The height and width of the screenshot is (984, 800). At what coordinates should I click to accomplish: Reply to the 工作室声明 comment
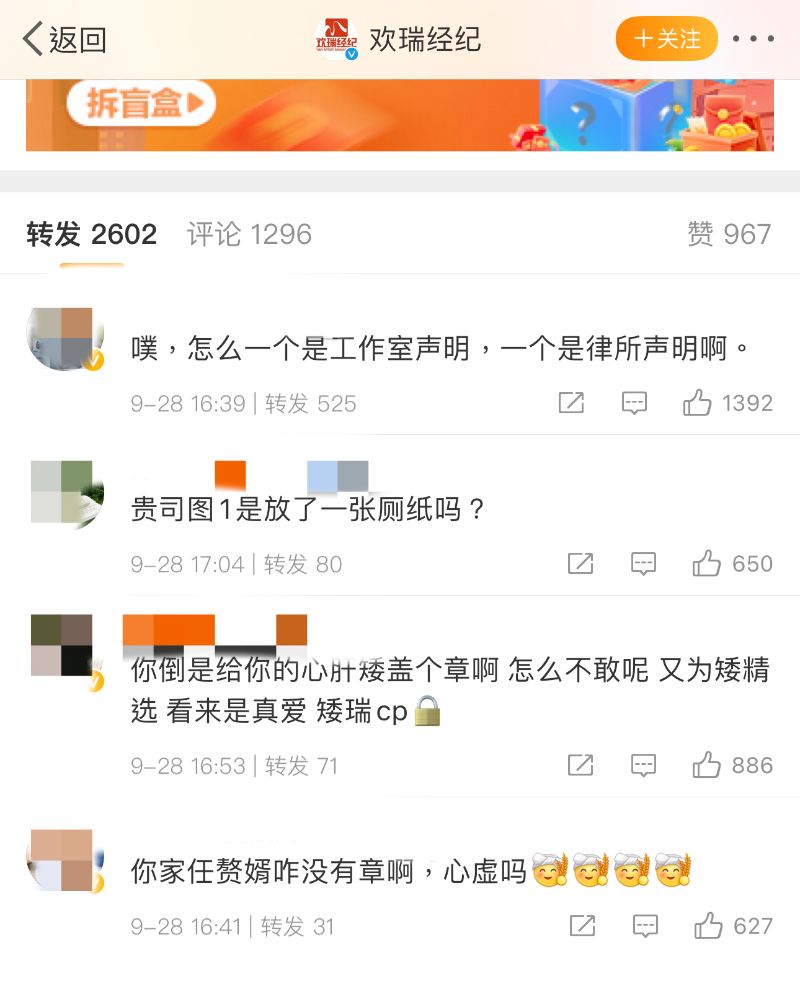634,403
